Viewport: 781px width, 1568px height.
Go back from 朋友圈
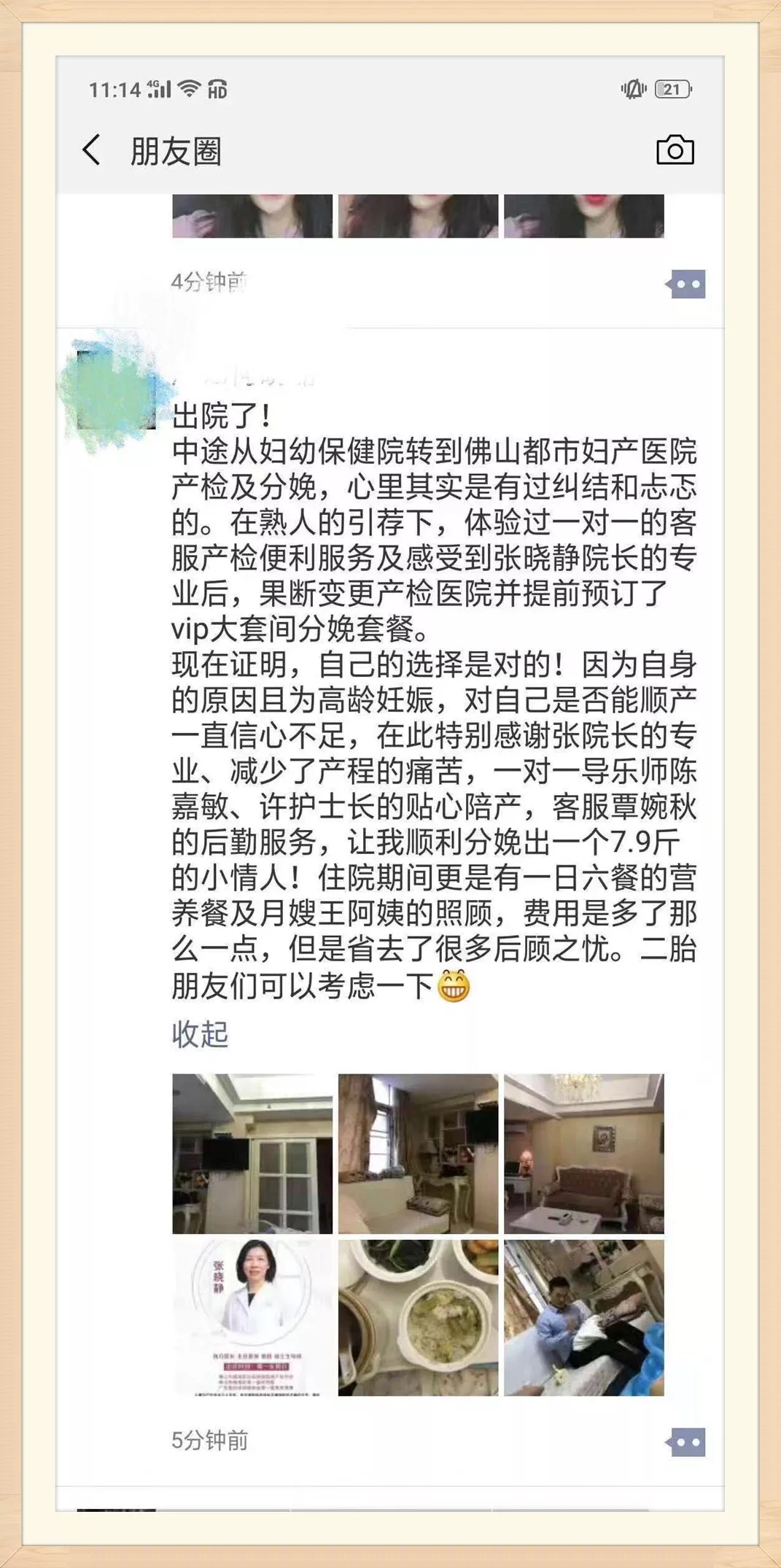(x=92, y=150)
